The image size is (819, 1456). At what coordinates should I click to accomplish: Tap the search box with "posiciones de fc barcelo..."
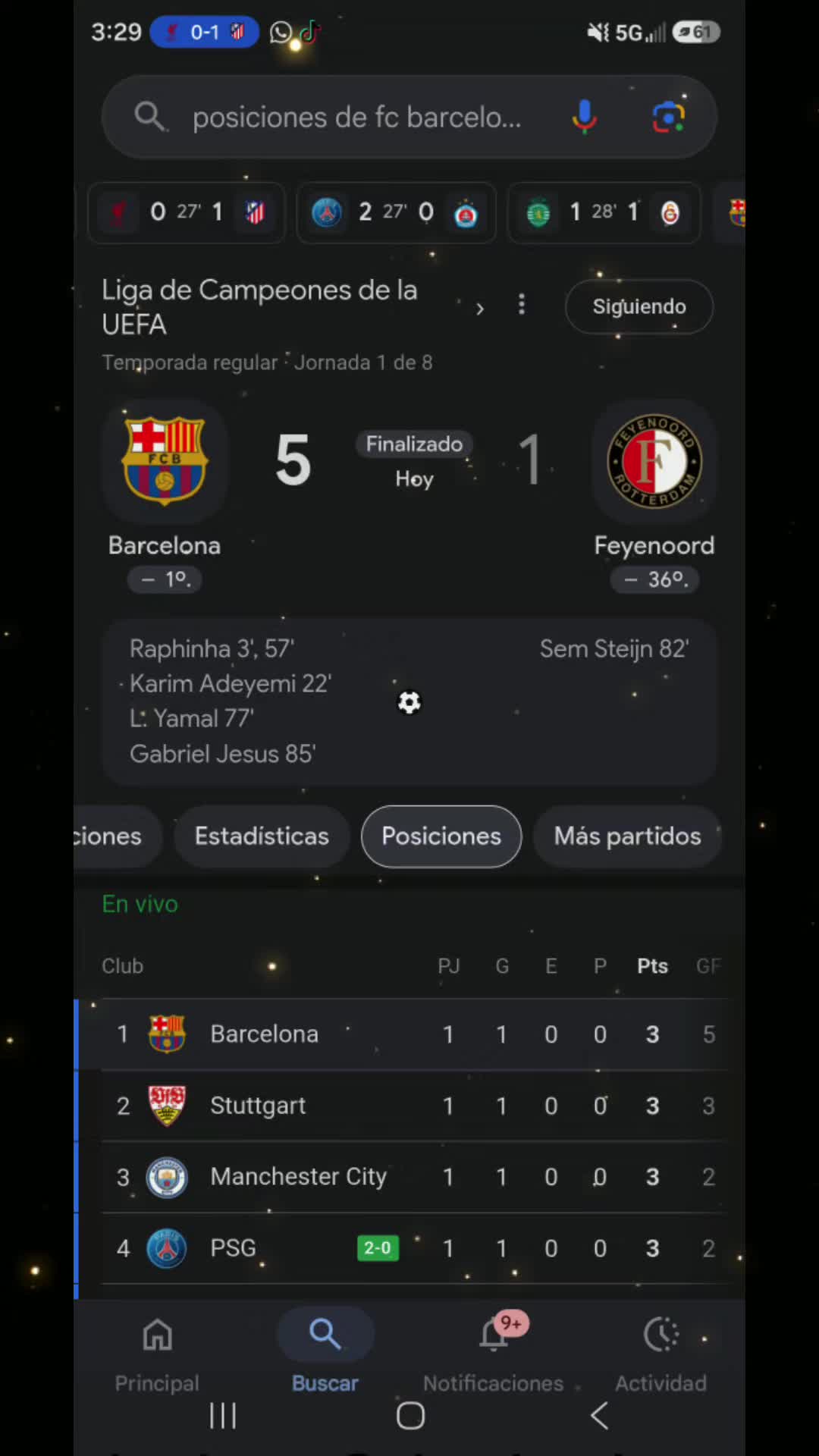[356, 118]
